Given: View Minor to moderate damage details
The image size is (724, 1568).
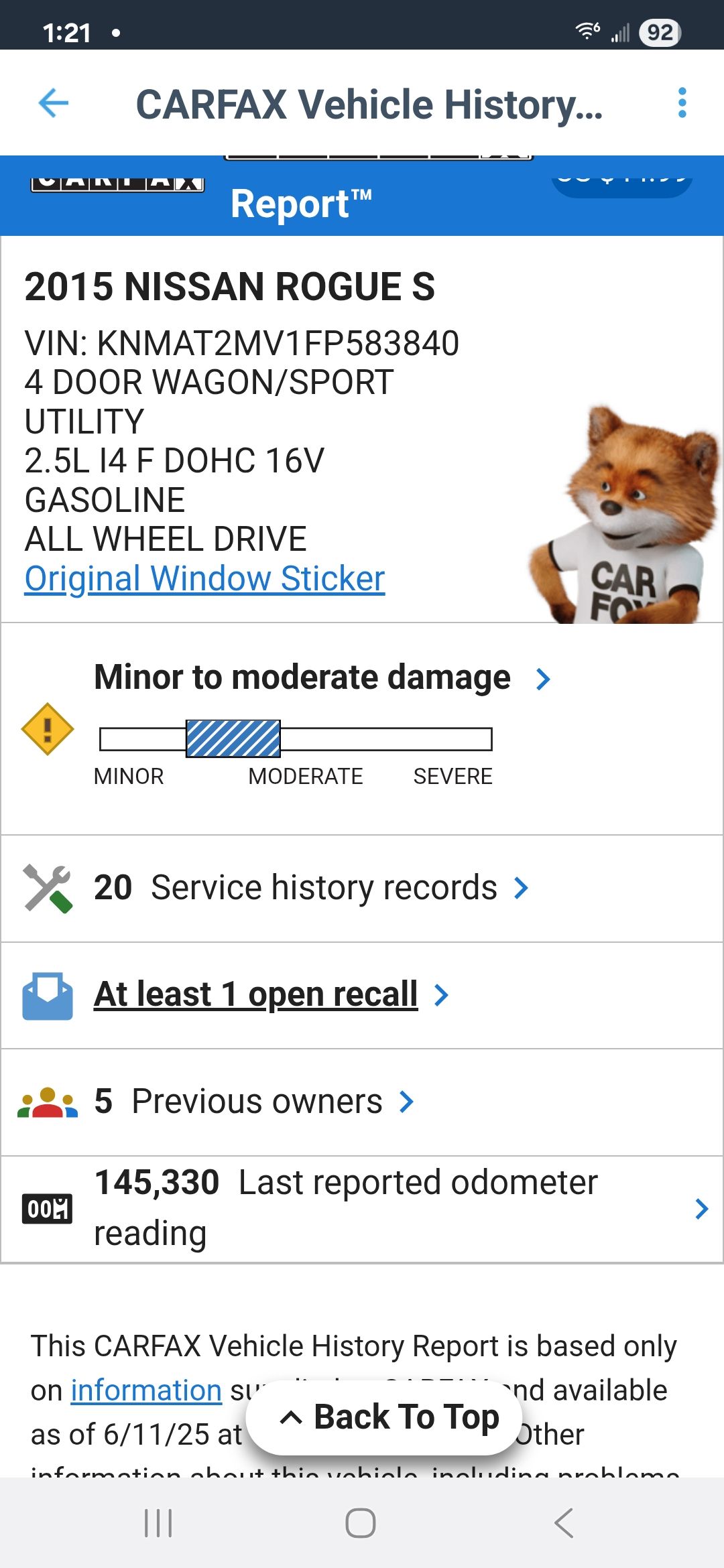Looking at the screenshot, I should tap(322, 677).
